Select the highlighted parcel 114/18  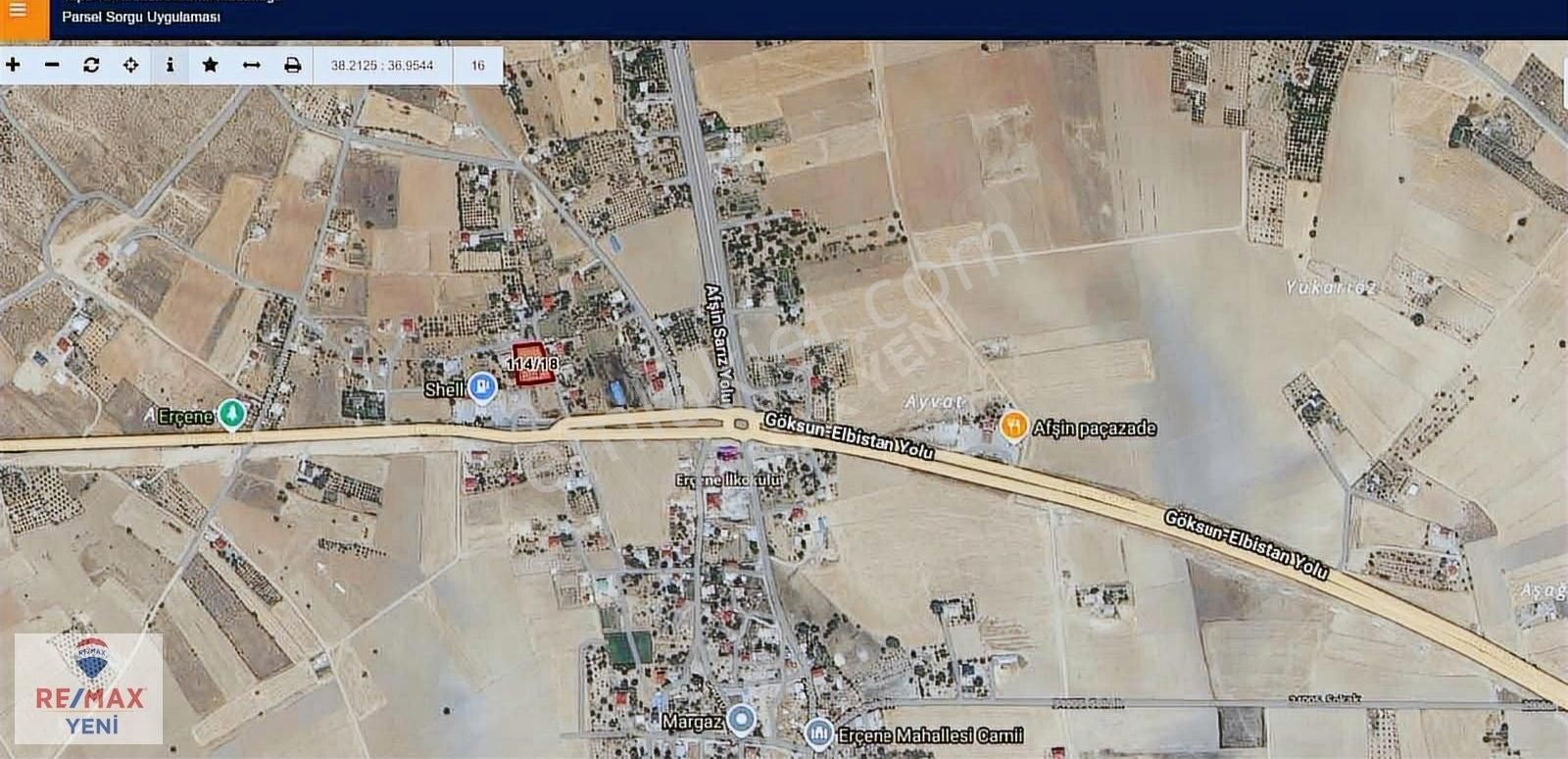pos(530,364)
